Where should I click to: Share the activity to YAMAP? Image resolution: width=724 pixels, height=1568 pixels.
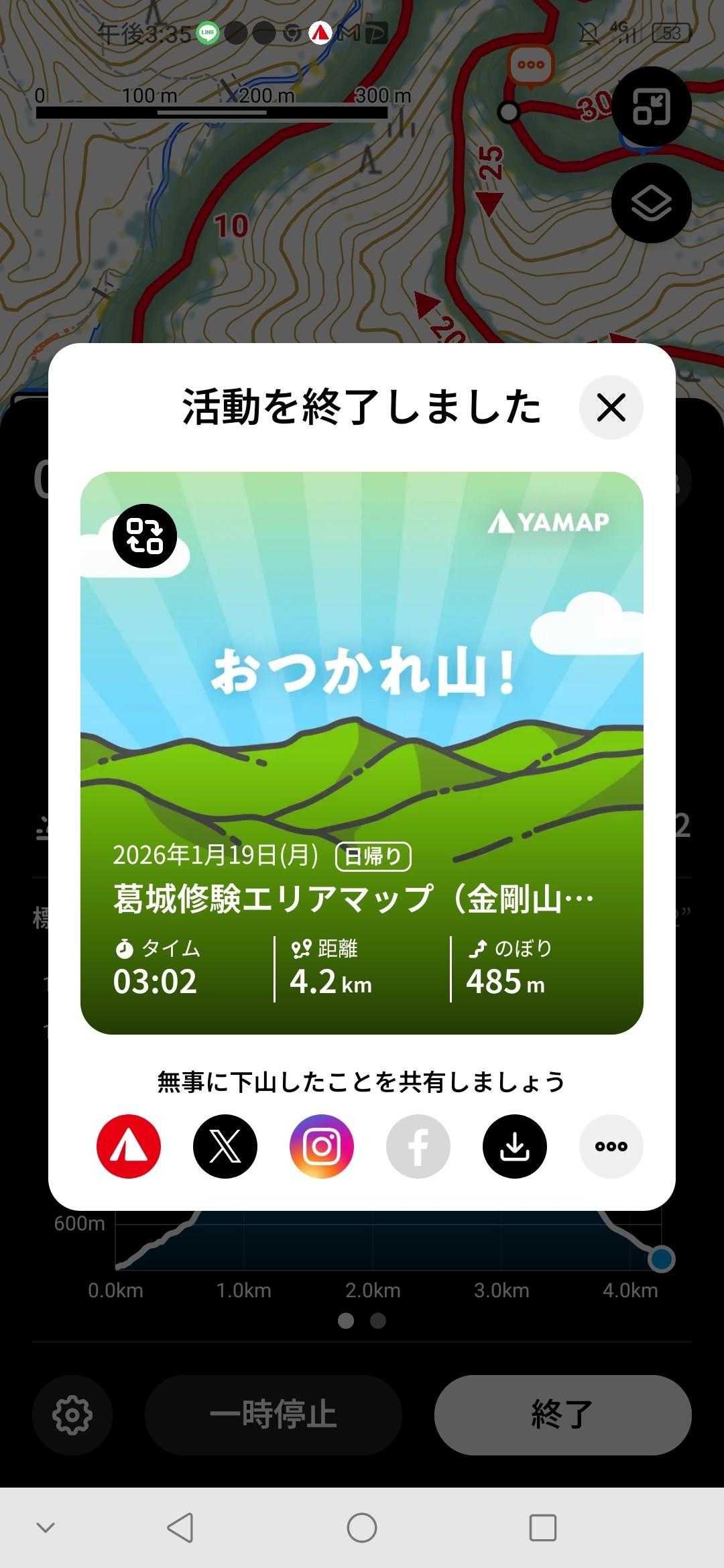[129, 1147]
